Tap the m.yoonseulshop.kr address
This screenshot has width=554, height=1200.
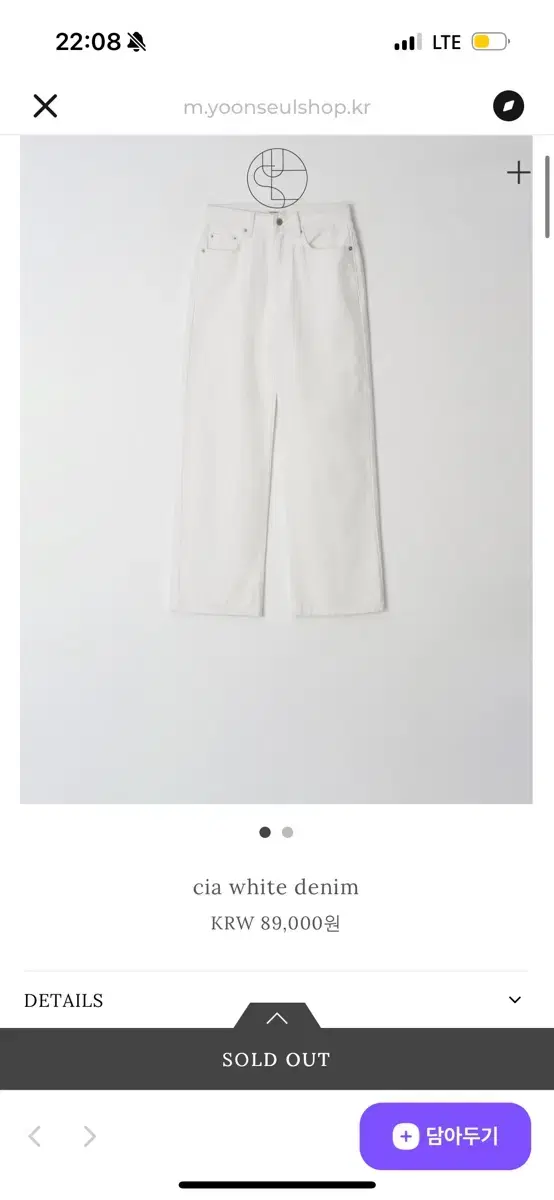tap(277, 107)
